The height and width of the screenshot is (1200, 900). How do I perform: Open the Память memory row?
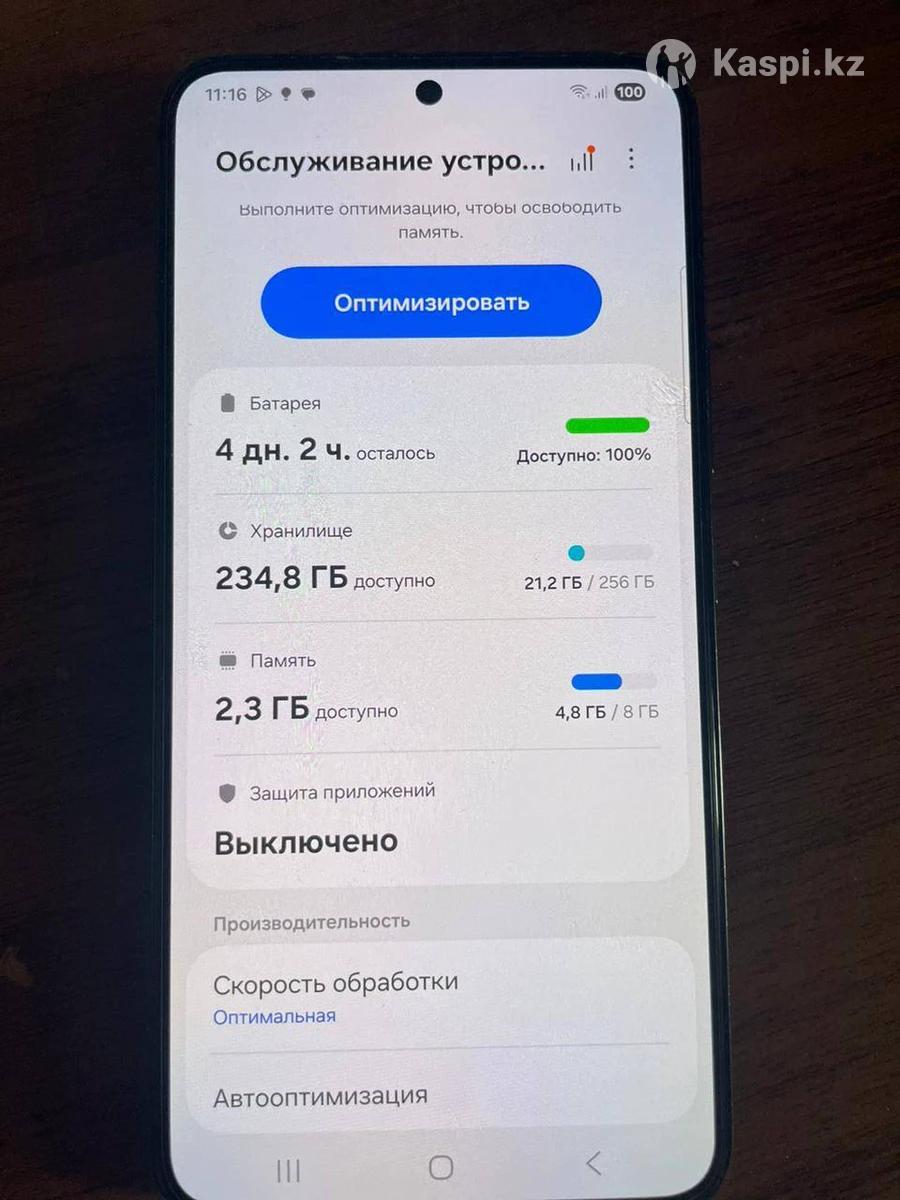coord(435,688)
